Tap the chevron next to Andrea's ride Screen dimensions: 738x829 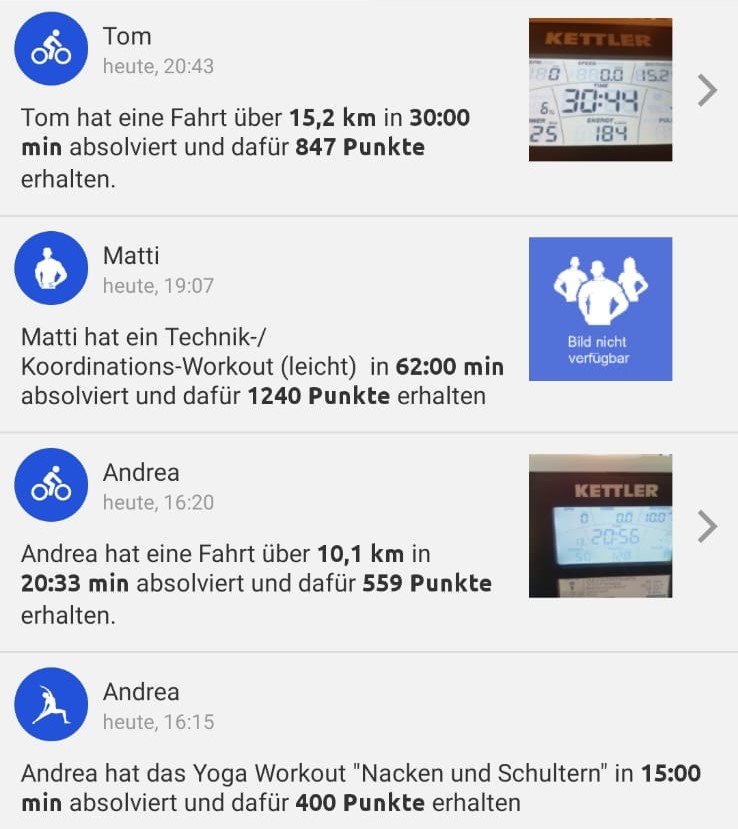(707, 526)
